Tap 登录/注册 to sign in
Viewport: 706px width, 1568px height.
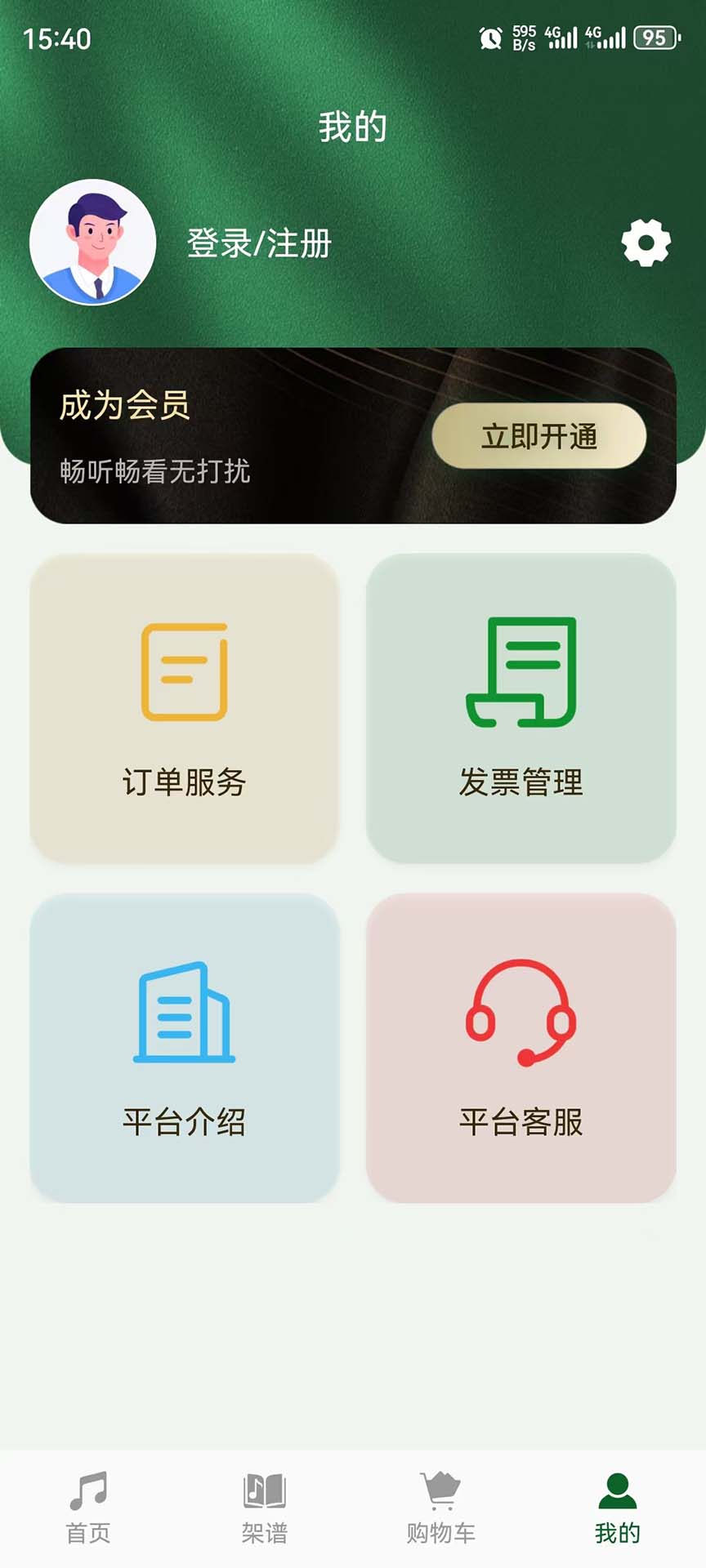(x=256, y=243)
